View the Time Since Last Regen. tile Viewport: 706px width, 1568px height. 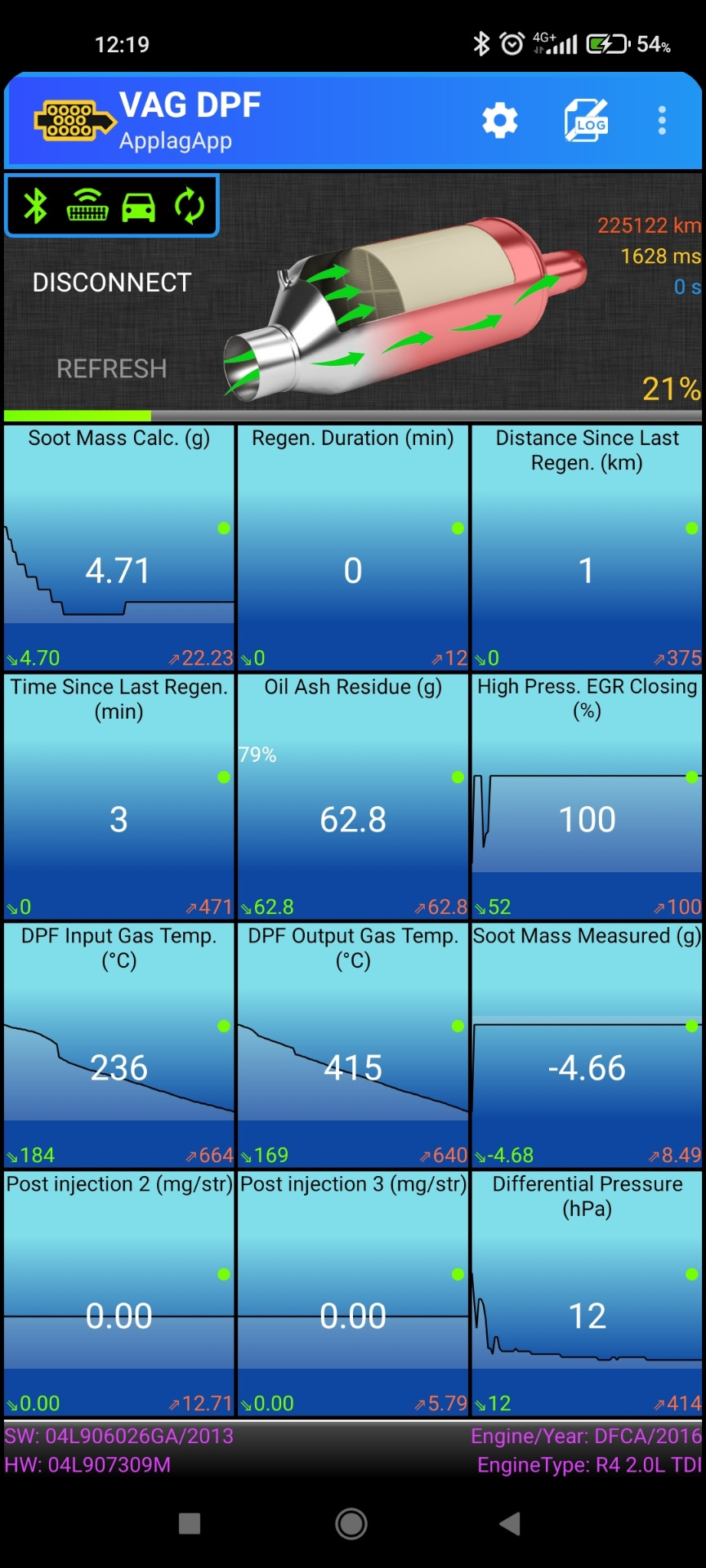119,796
